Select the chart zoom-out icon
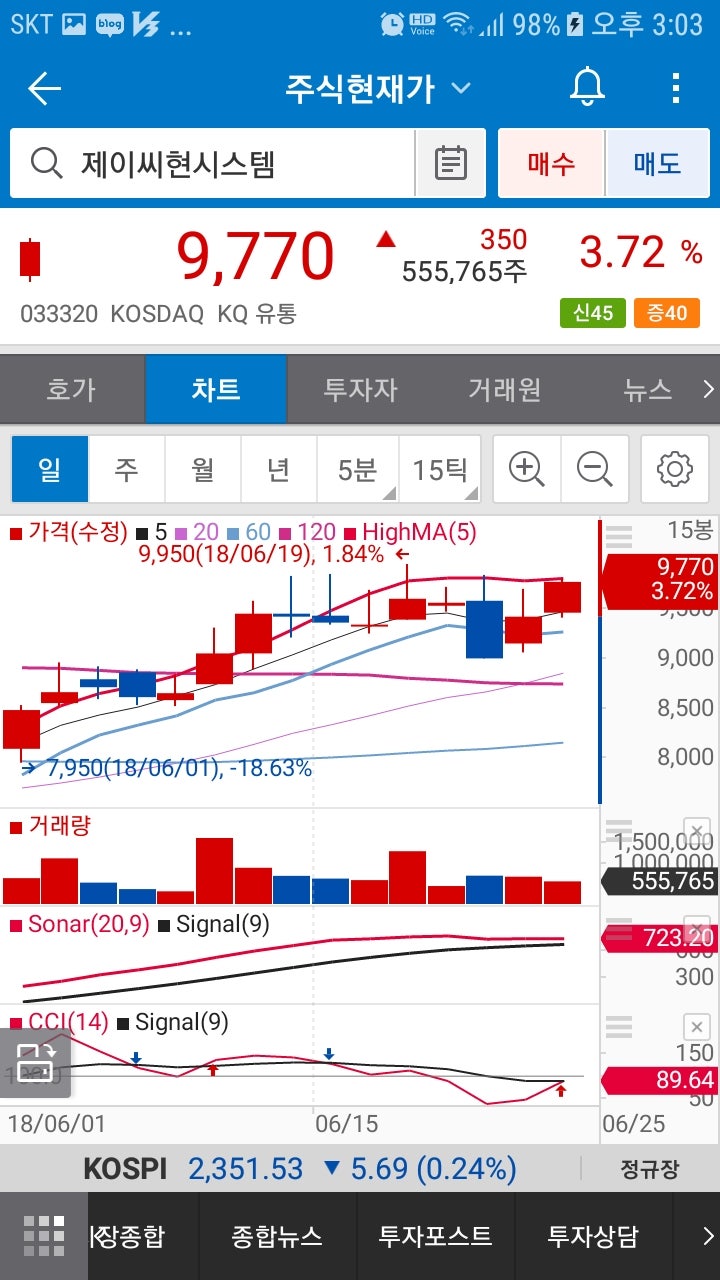Image resolution: width=720 pixels, height=1280 pixels. click(595, 468)
